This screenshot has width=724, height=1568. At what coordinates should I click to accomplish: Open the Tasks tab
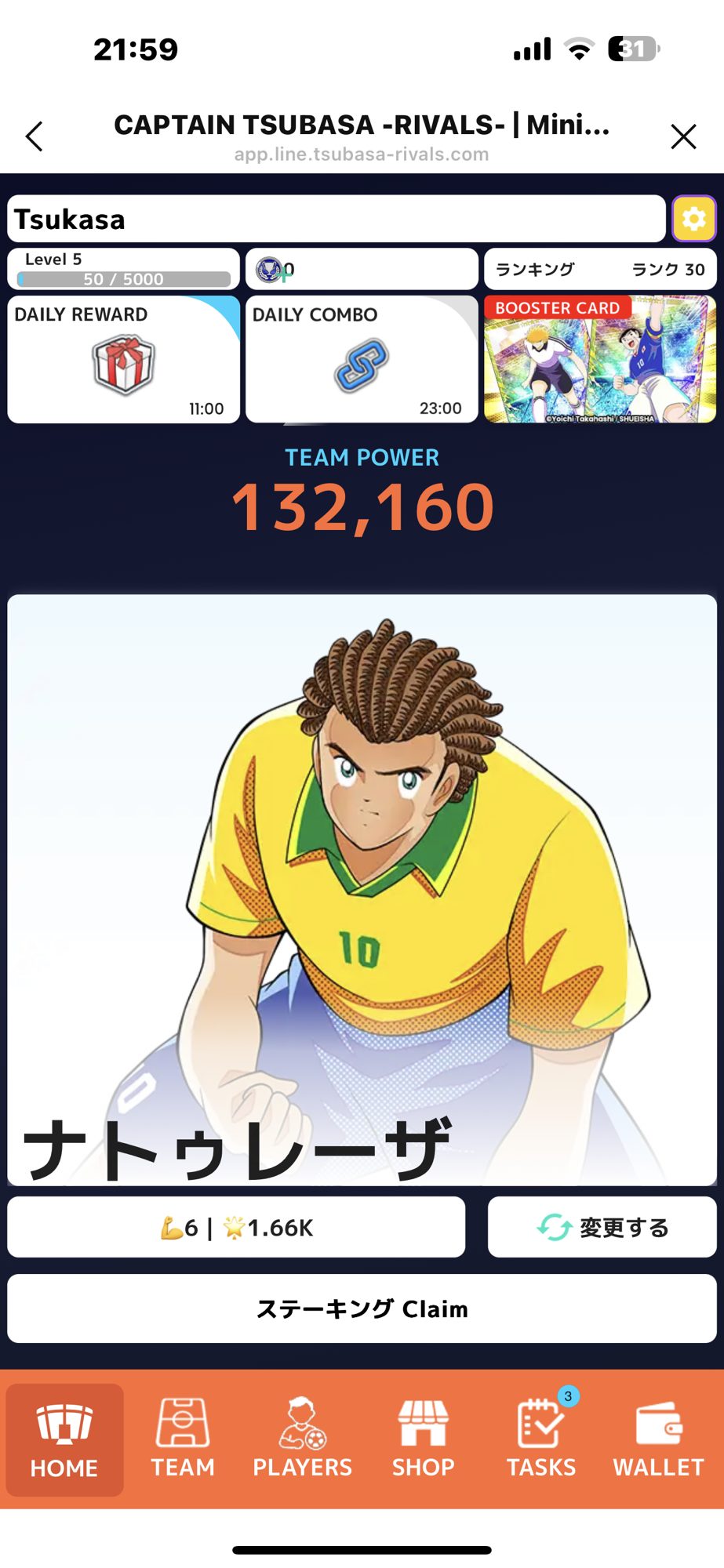tap(541, 1439)
